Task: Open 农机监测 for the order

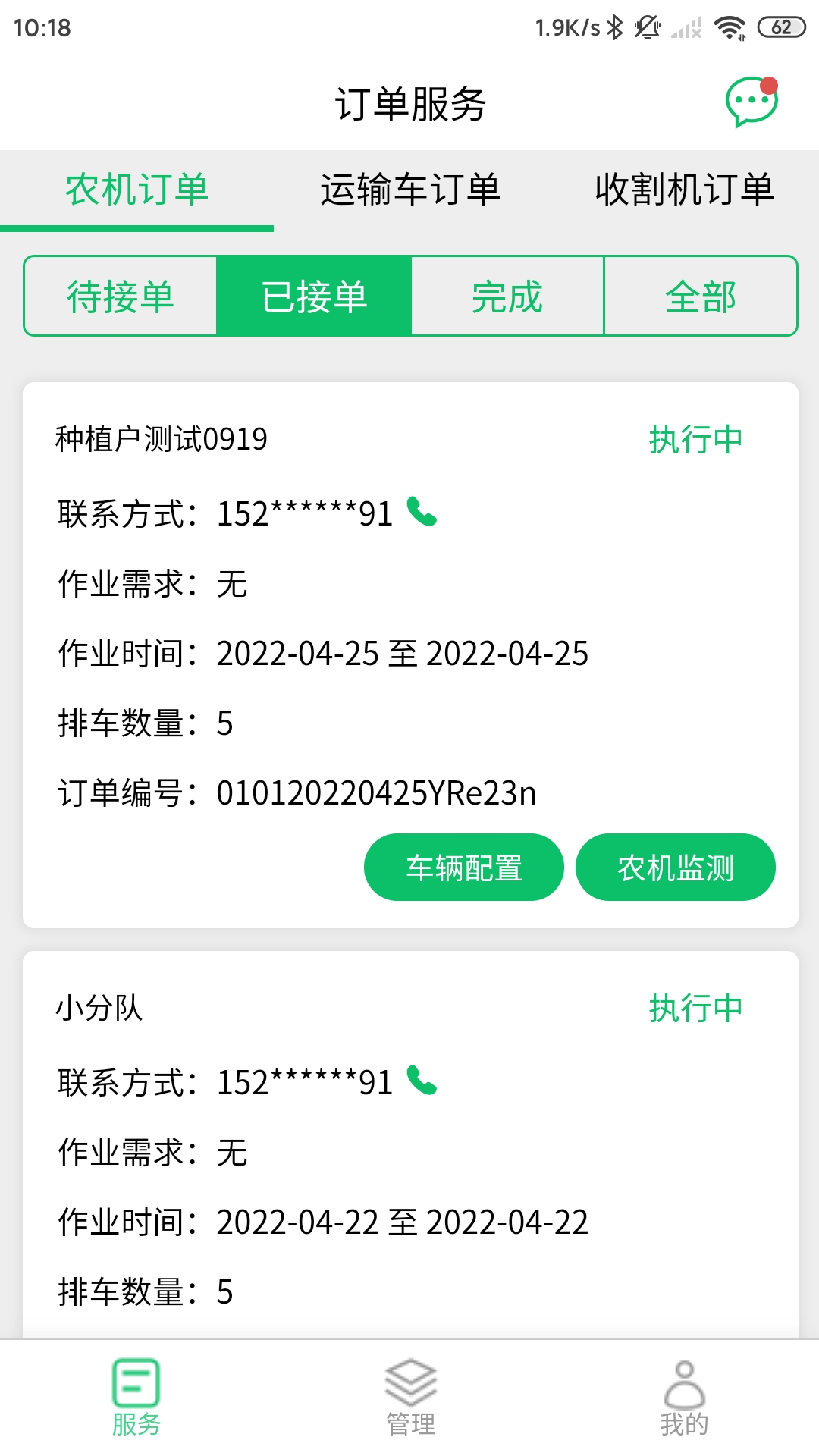Action: [676, 868]
